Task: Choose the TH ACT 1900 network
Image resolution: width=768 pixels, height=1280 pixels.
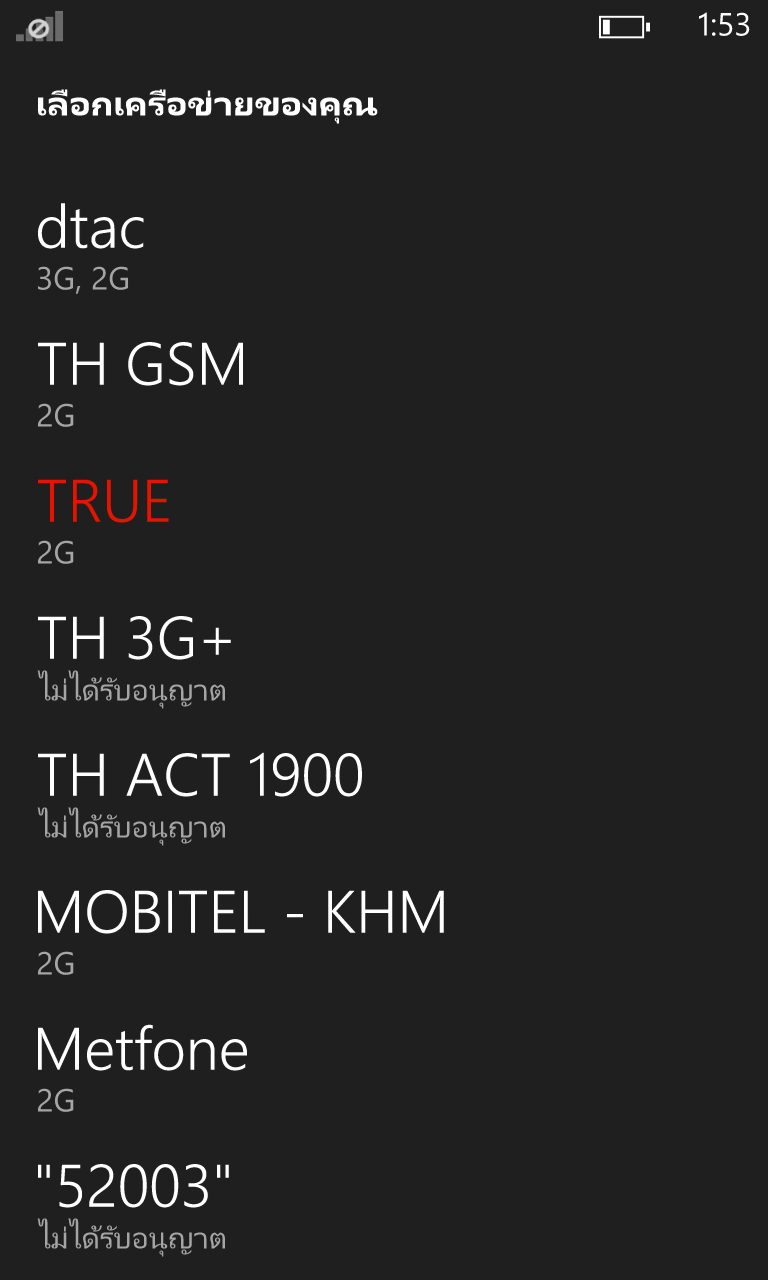Action: pyautogui.click(x=384, y=795)
